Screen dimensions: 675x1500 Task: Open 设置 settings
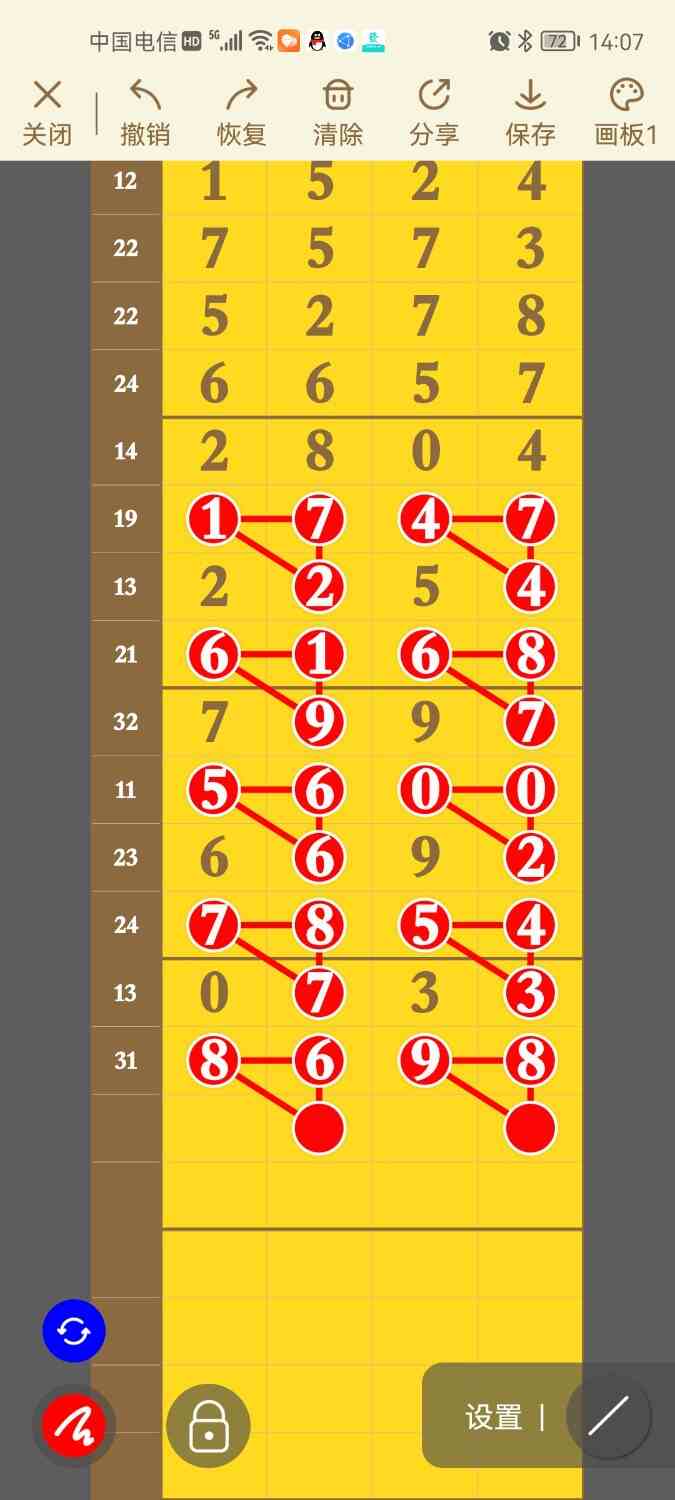(x=494, y=1417)
